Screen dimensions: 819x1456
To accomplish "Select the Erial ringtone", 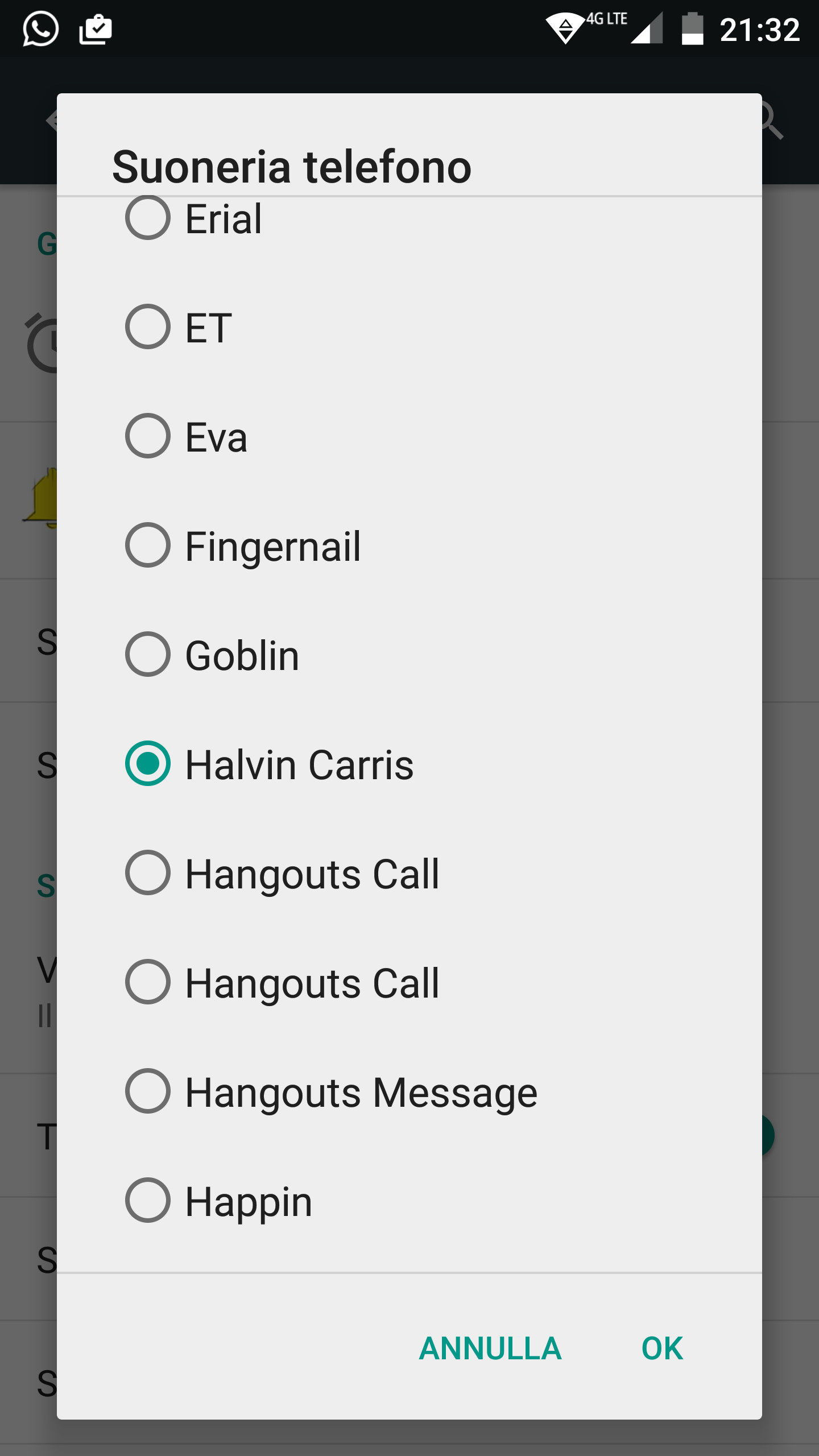I will click(409, 218).
